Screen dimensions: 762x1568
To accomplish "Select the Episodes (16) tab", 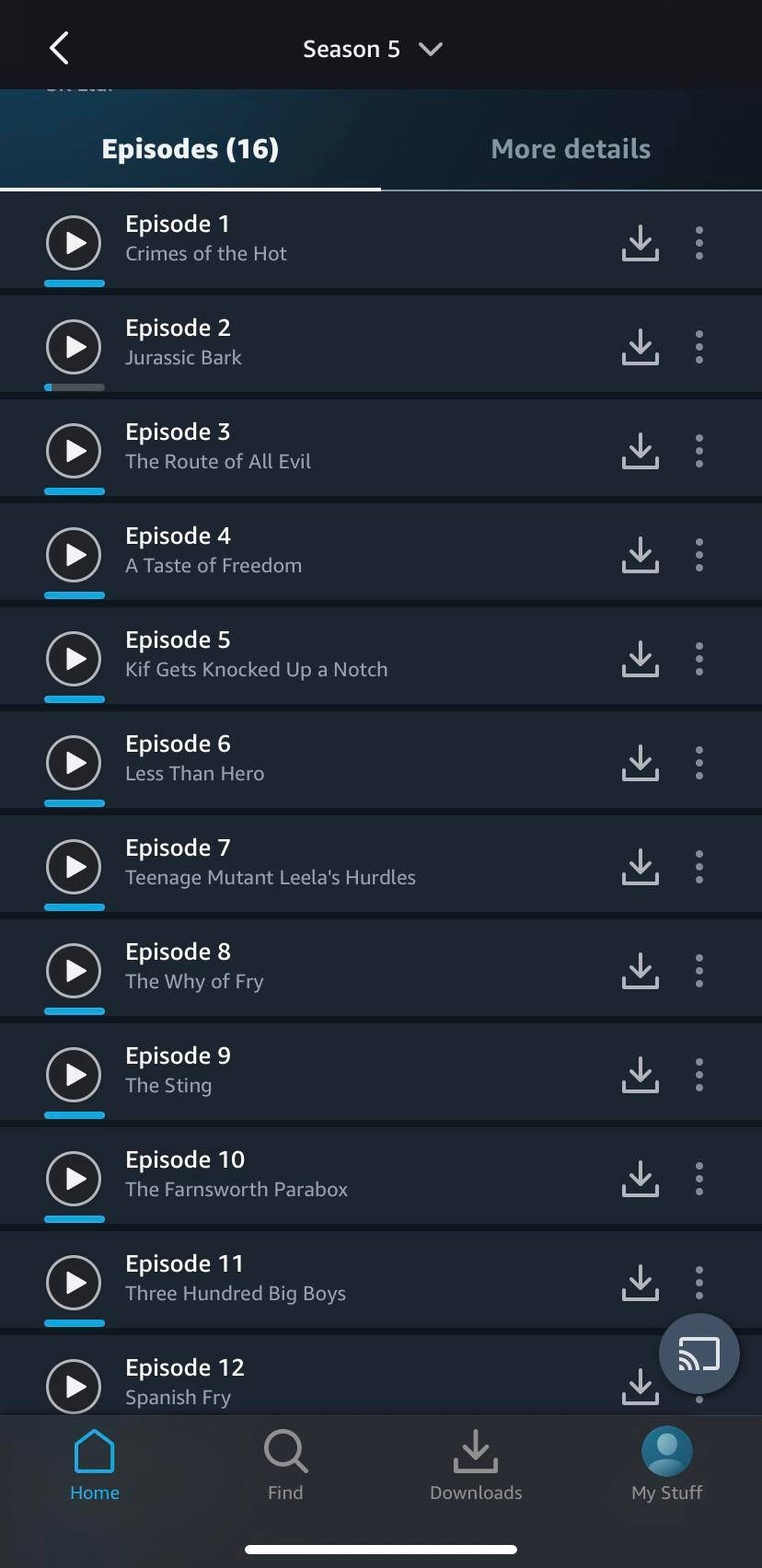I will [190, 148].
